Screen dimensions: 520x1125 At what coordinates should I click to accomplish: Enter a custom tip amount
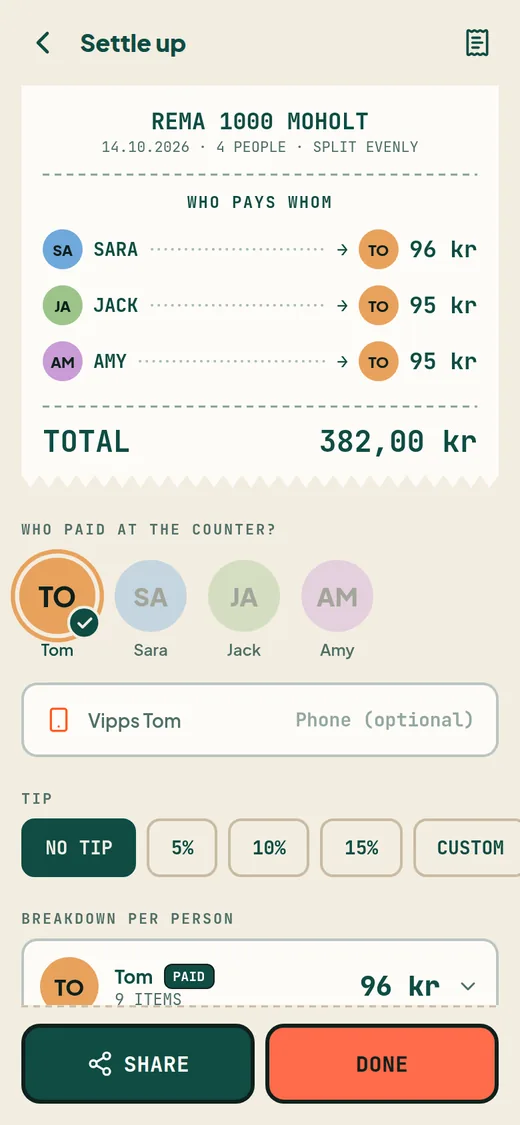(x=467, y=847)
